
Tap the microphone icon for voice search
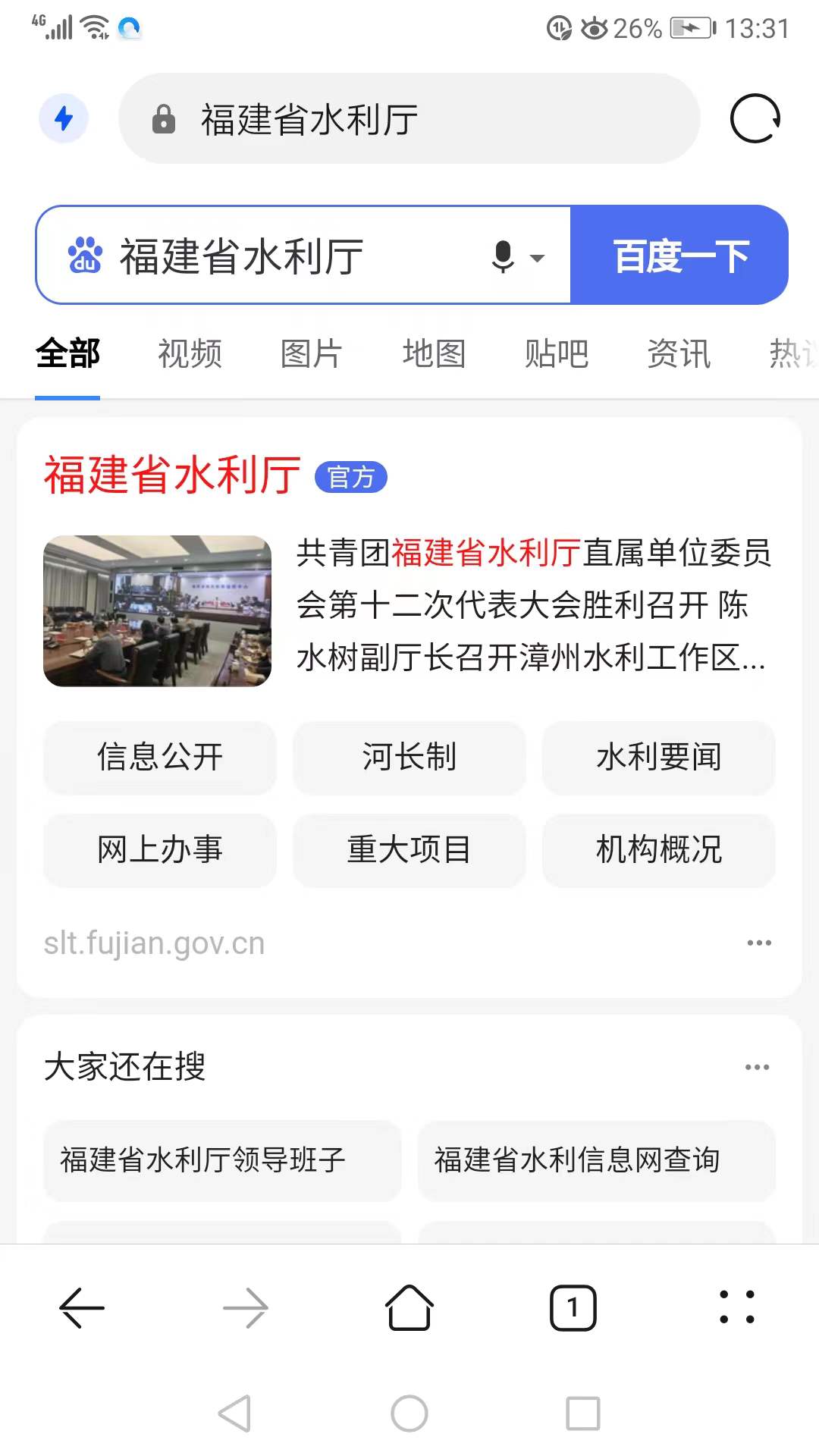tap(502, 256)
